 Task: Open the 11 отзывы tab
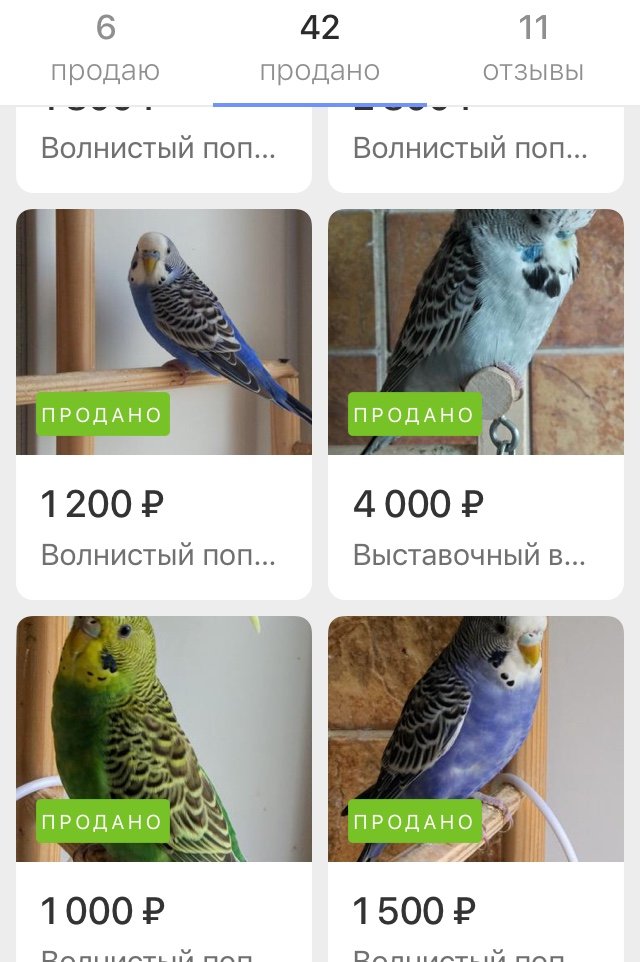[533, 48]
